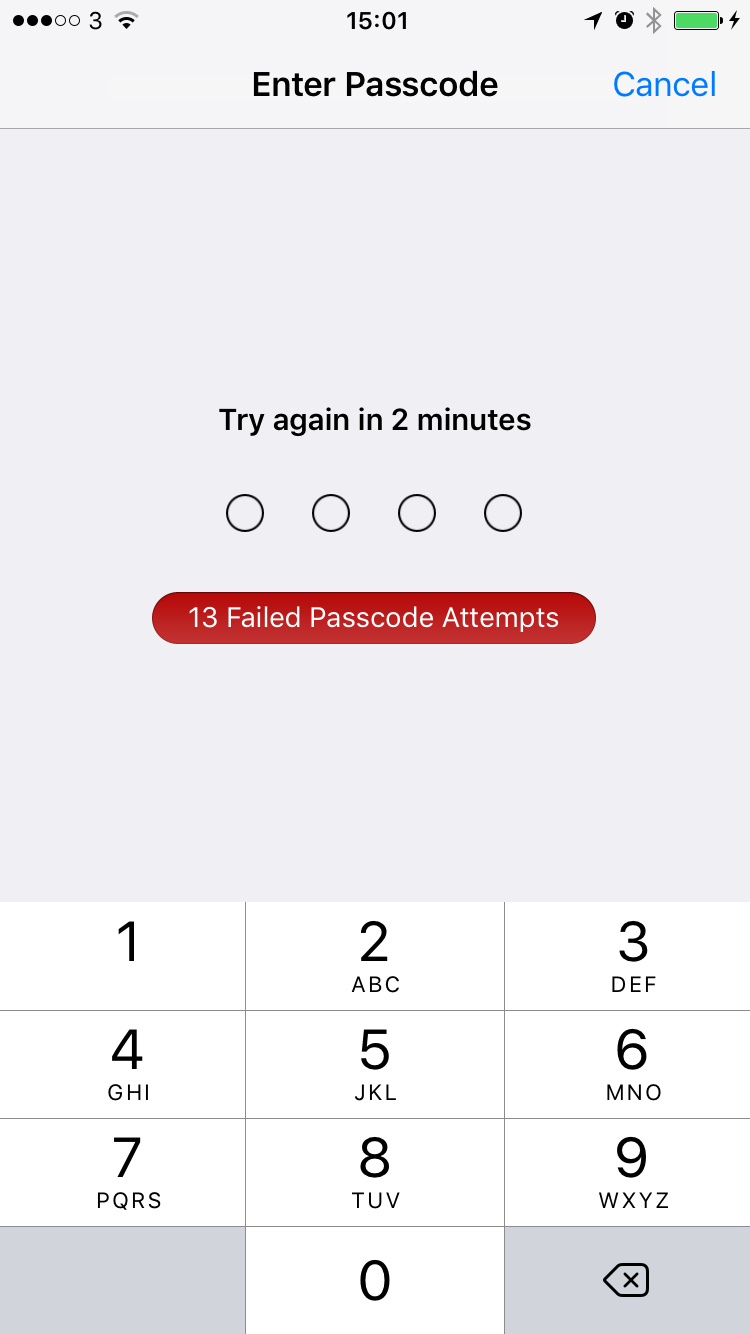750x1334 pixels.
Task: Tap the 1 key on the keypad
Action: [123, 956]
